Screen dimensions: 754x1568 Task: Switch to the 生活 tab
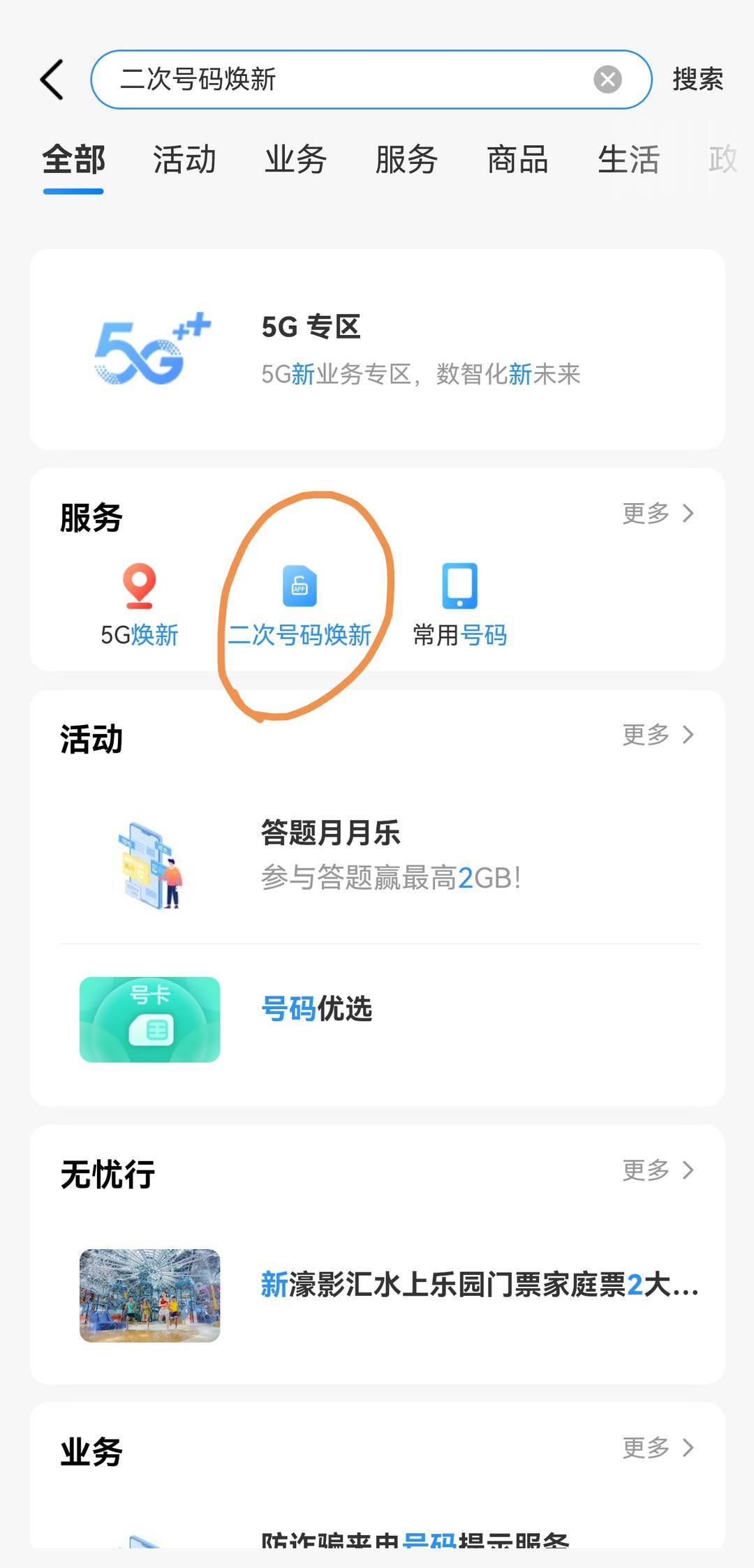[x=628, y=160]
